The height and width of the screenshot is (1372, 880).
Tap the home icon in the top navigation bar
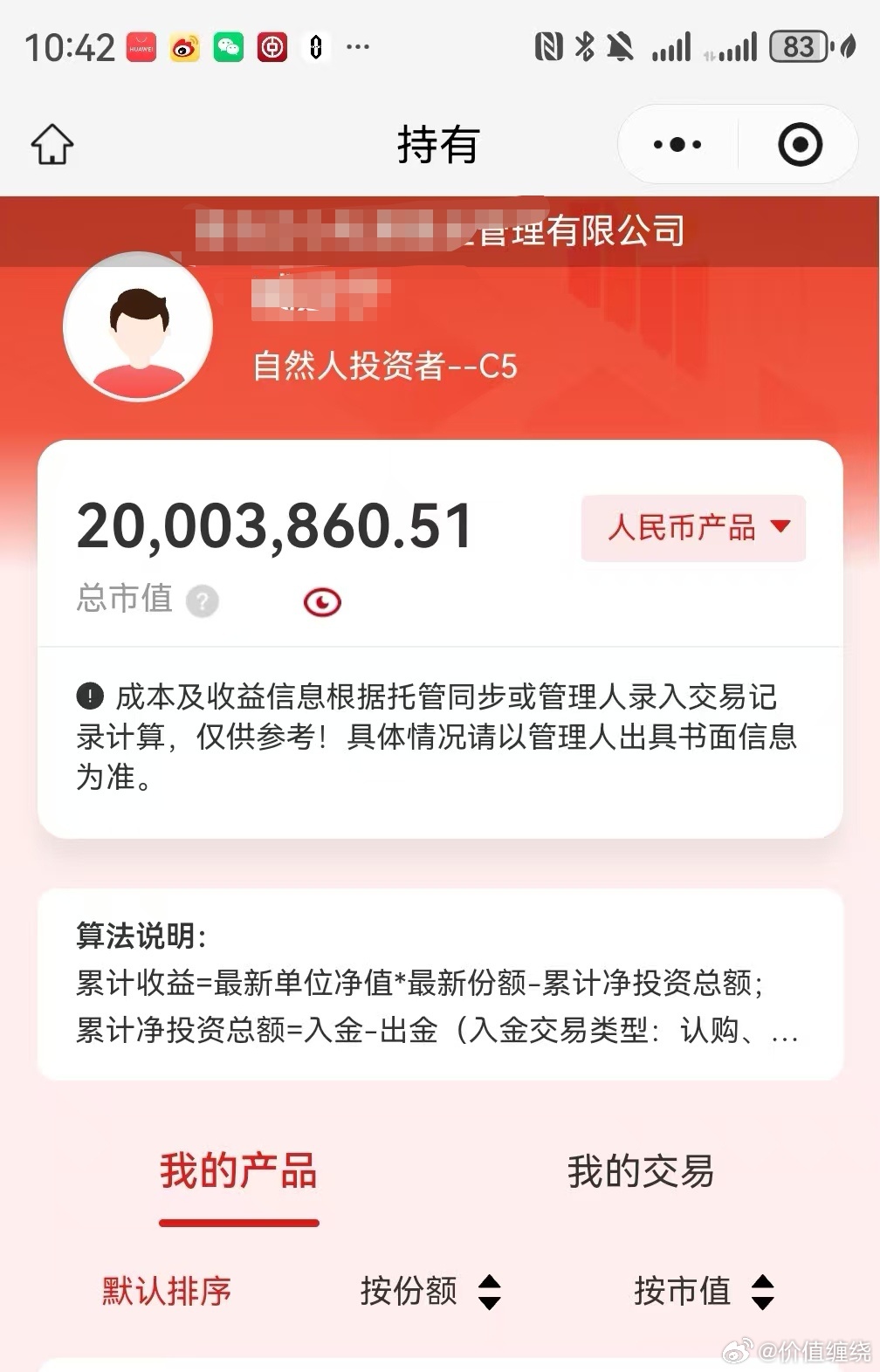pos(51,144)
